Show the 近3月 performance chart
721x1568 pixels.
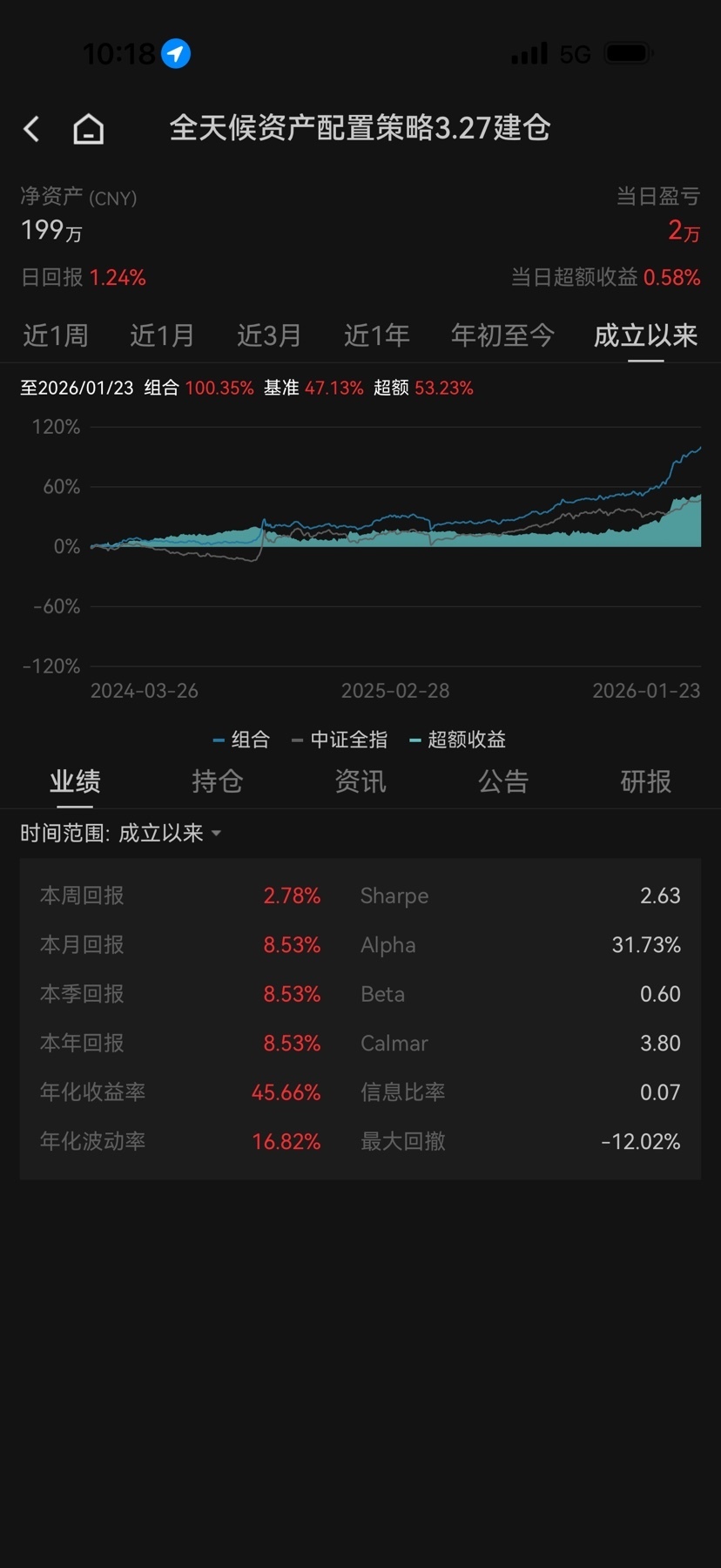(x=269, y=335)
